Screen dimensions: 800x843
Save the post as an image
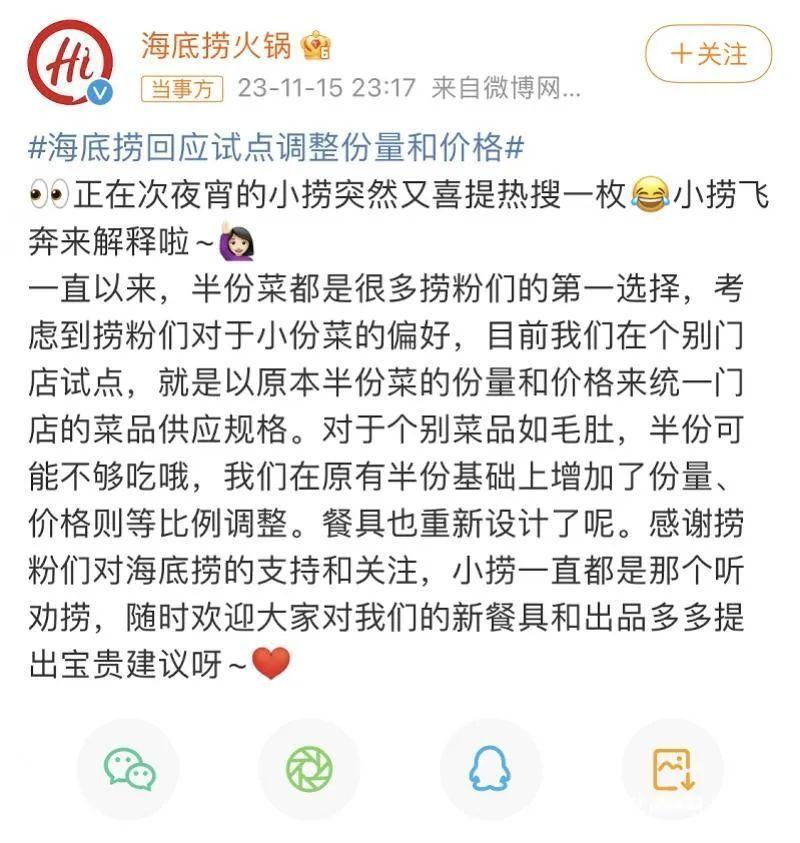coord(672,770)
